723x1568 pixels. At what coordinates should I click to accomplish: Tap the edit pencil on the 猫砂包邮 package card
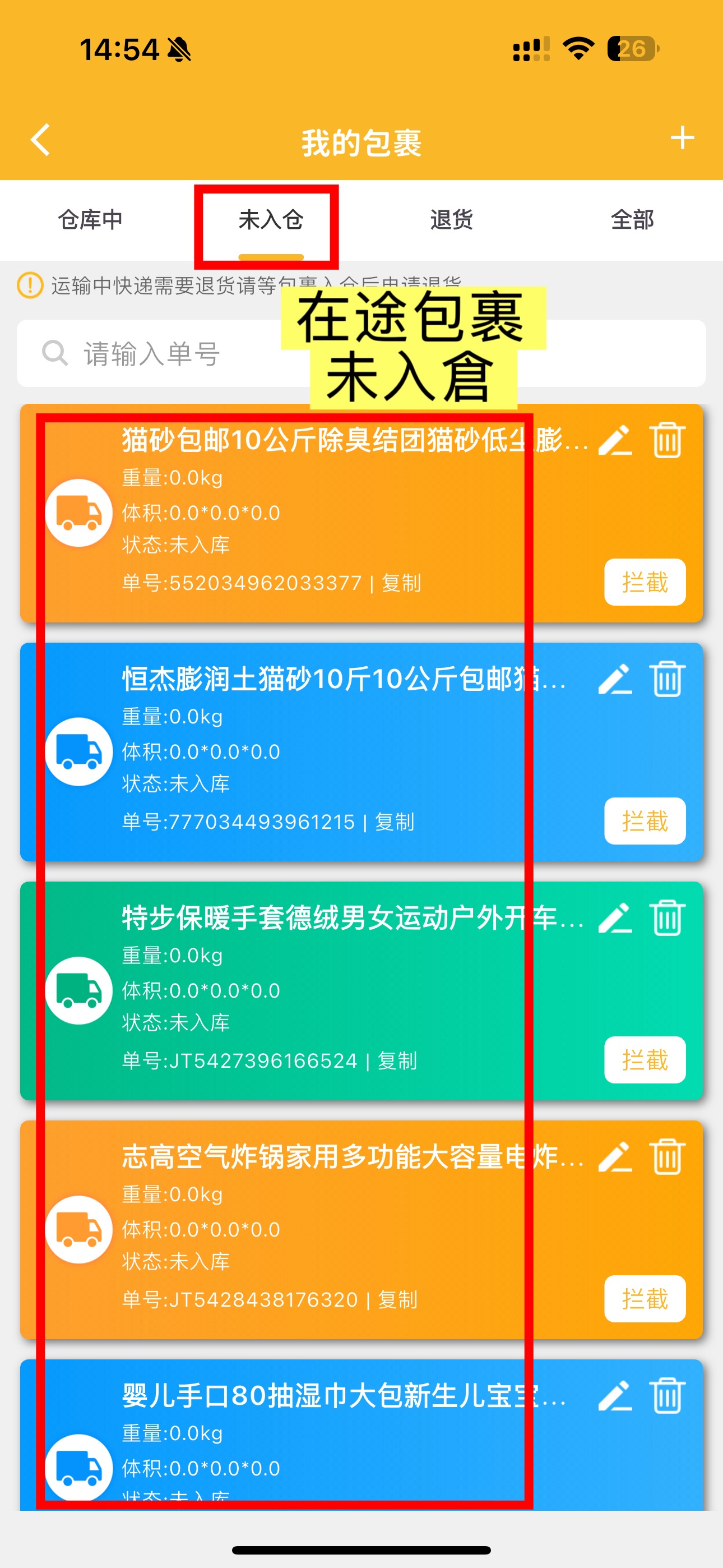617,441
